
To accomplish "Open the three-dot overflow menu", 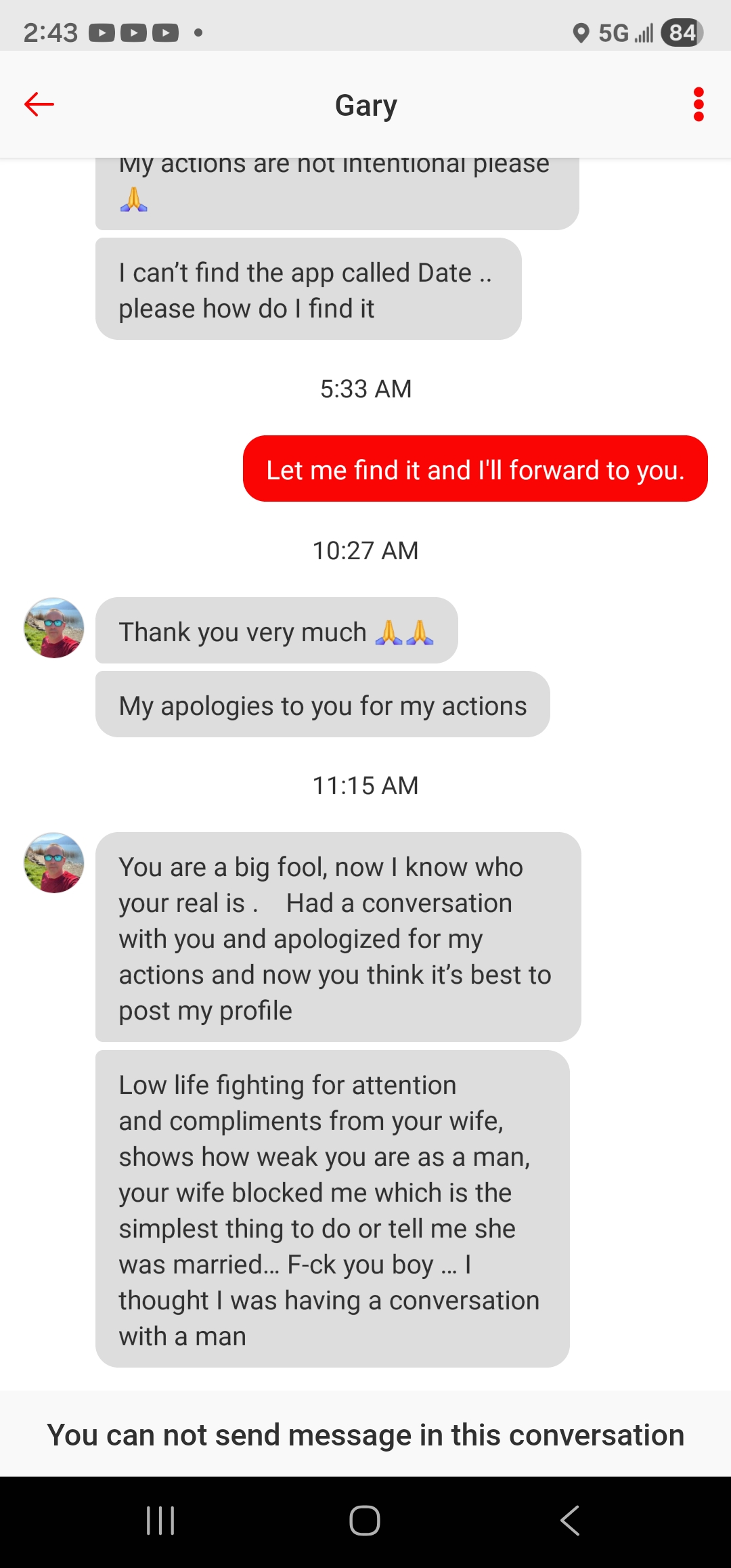I will (699, 104).
